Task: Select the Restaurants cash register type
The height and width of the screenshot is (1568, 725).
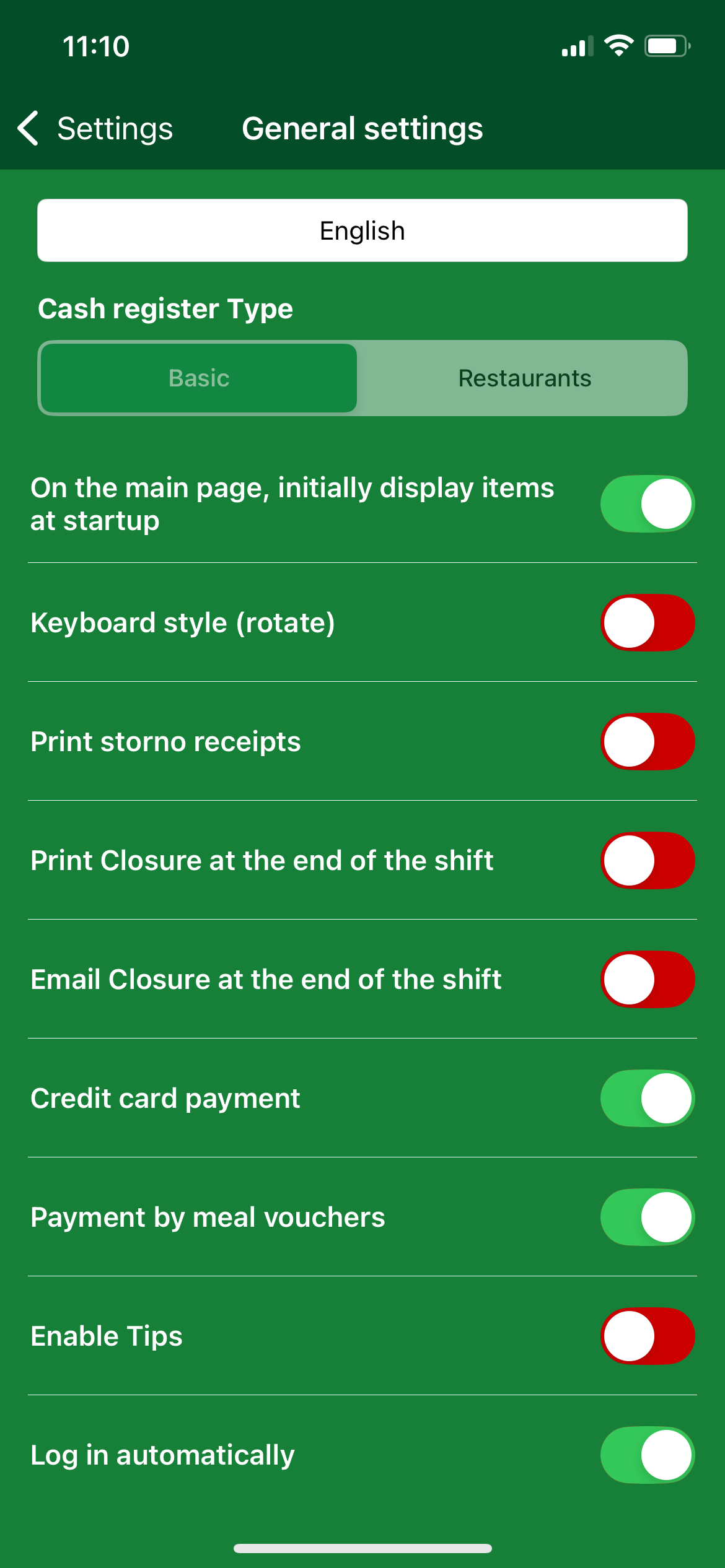Action: point(524,378)
